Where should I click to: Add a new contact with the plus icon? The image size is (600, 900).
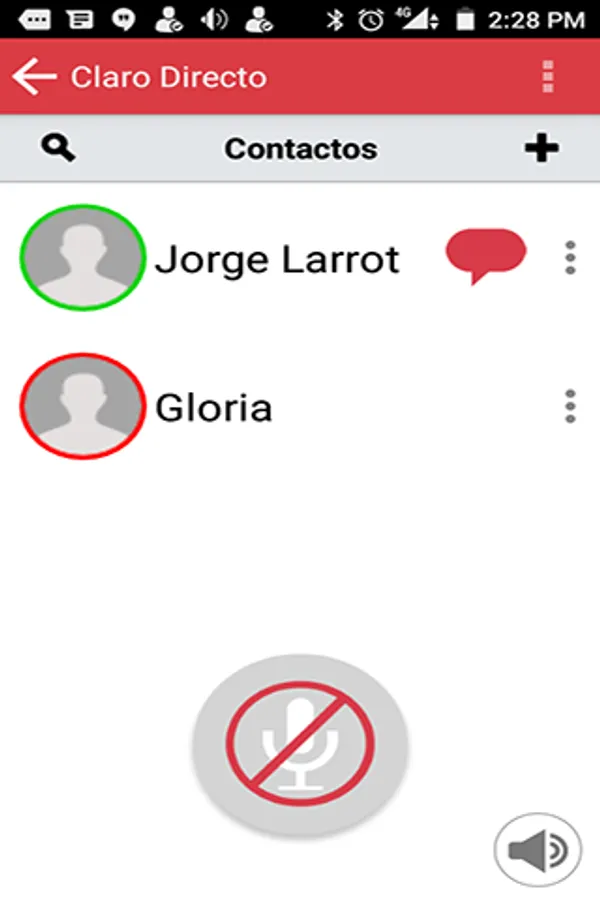(541, 149)
